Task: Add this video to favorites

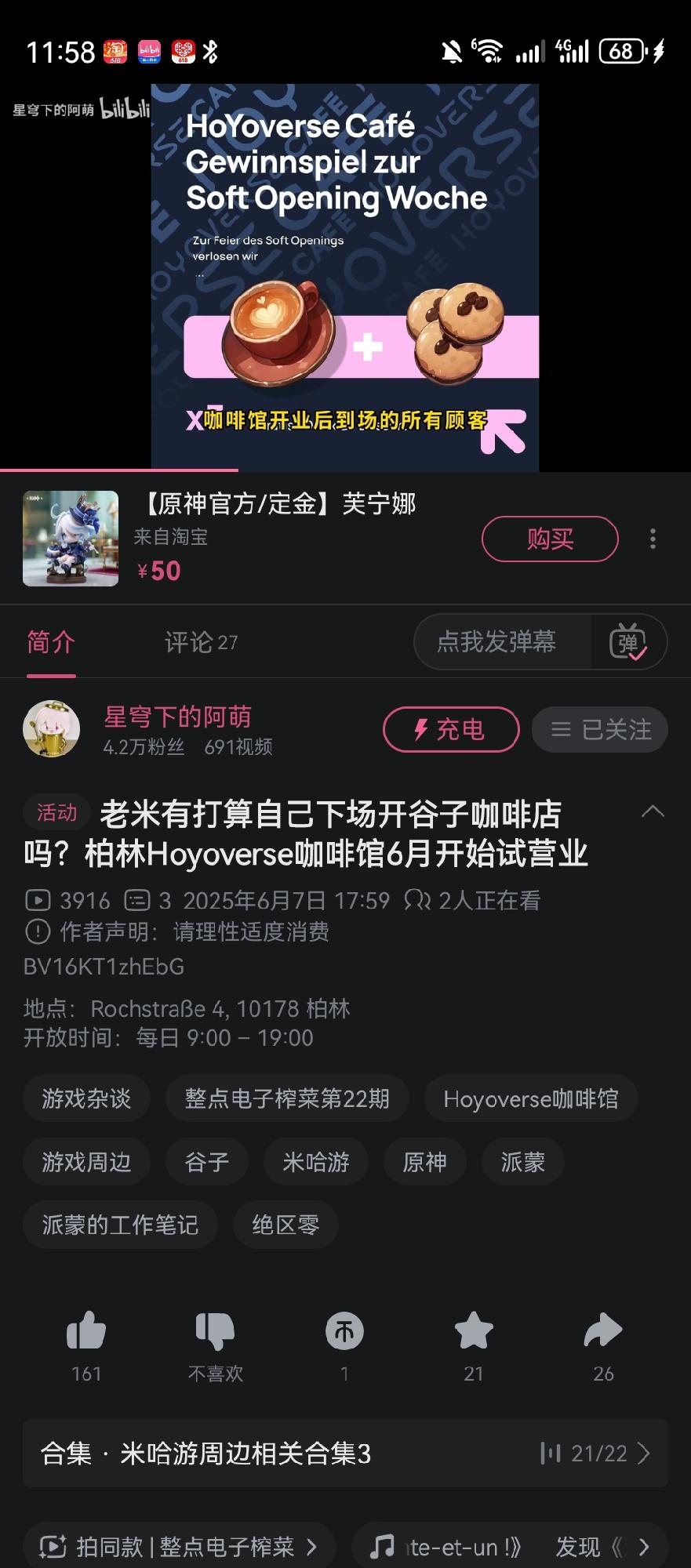Action: pos(474,1331)
